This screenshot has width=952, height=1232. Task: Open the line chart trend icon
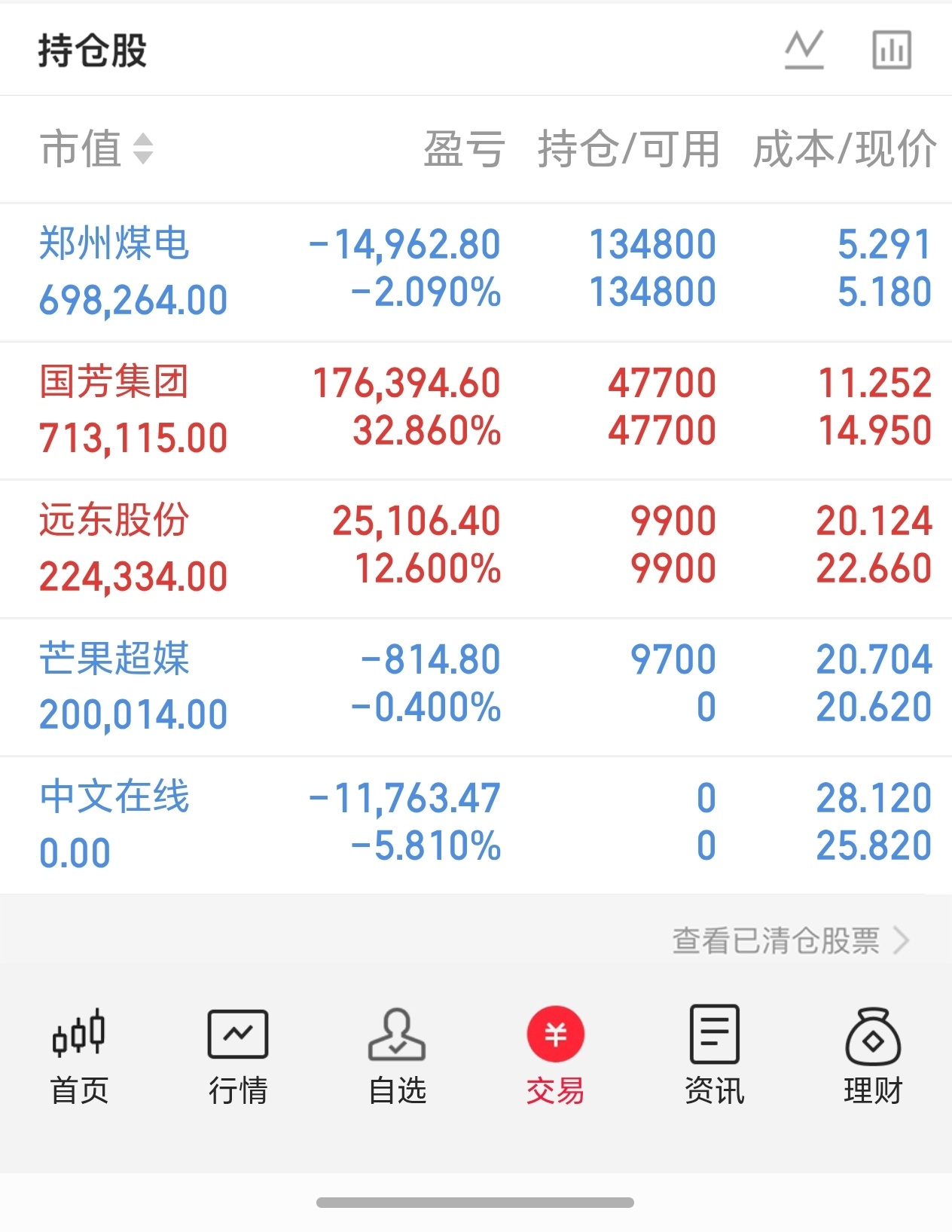click(x=804, y=50)
